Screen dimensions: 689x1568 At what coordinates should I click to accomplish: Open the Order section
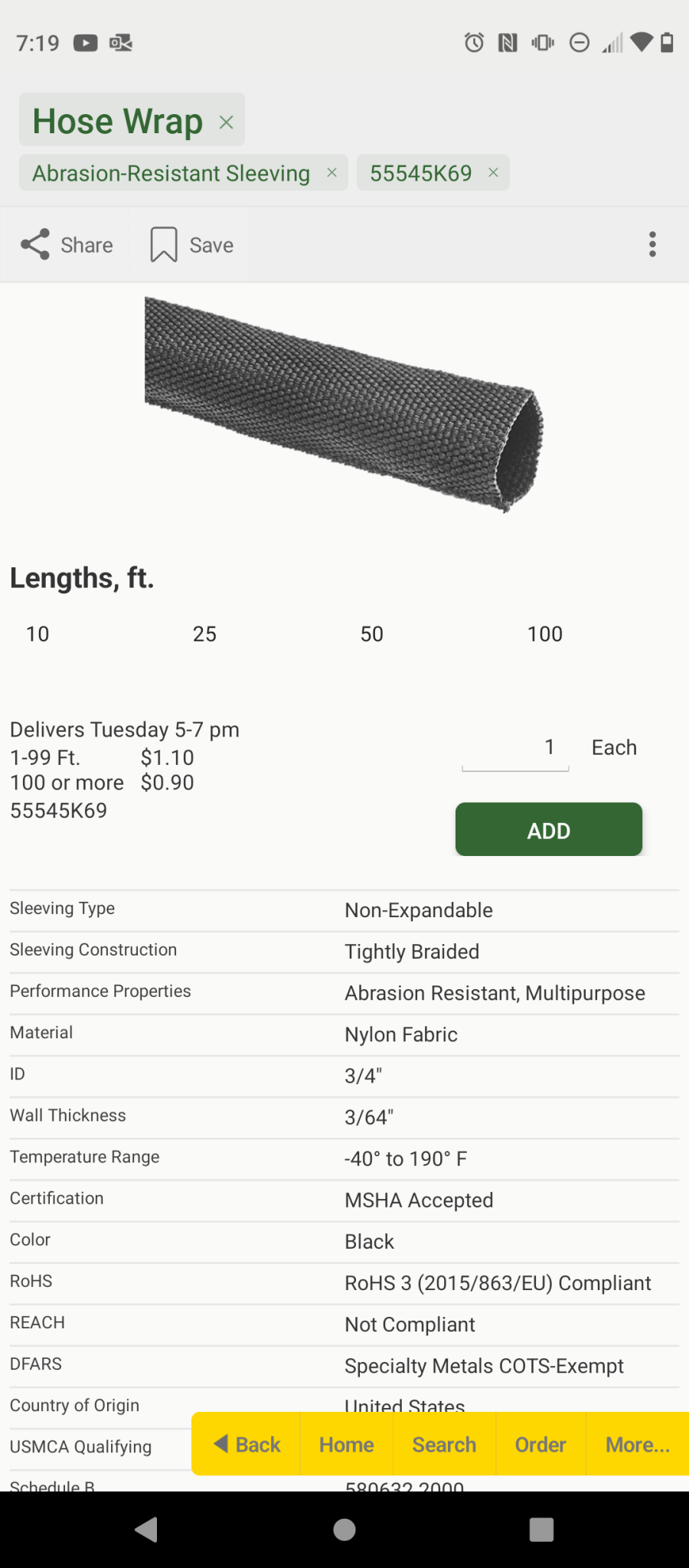click(540, 1444)
